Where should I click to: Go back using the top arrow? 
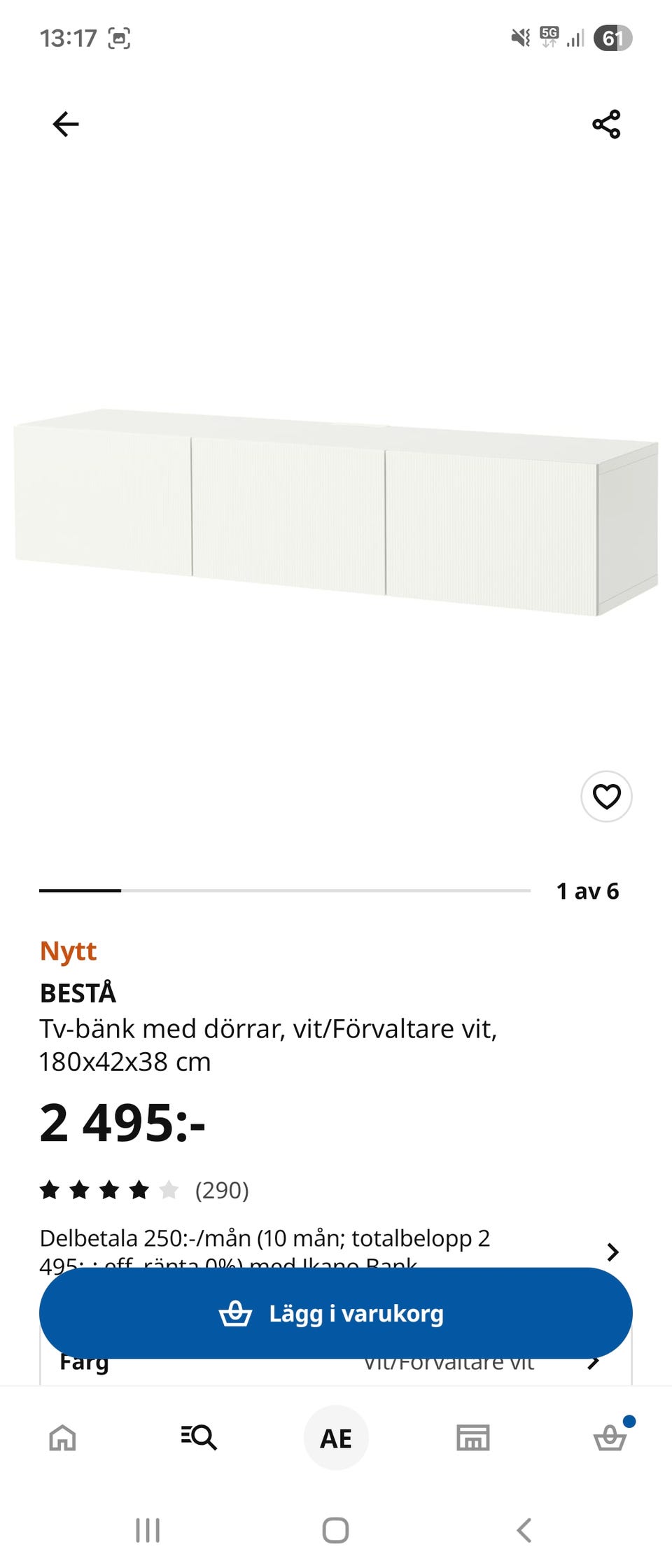click(66, 125)
